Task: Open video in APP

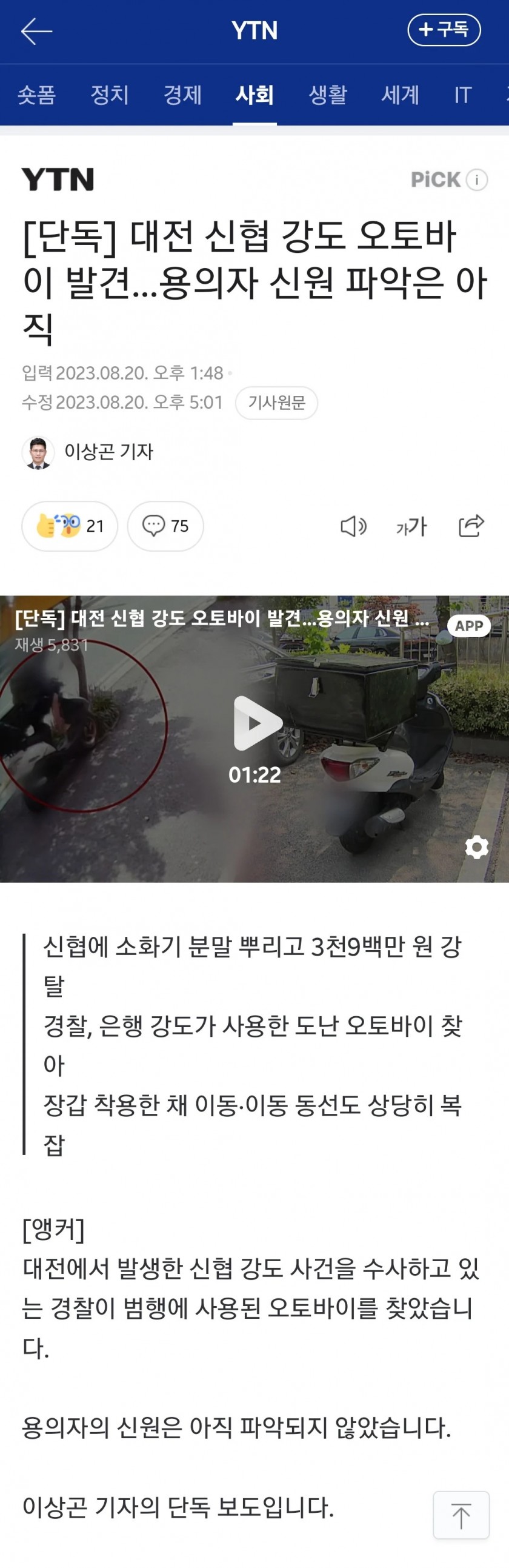Action: coord(469,626)
